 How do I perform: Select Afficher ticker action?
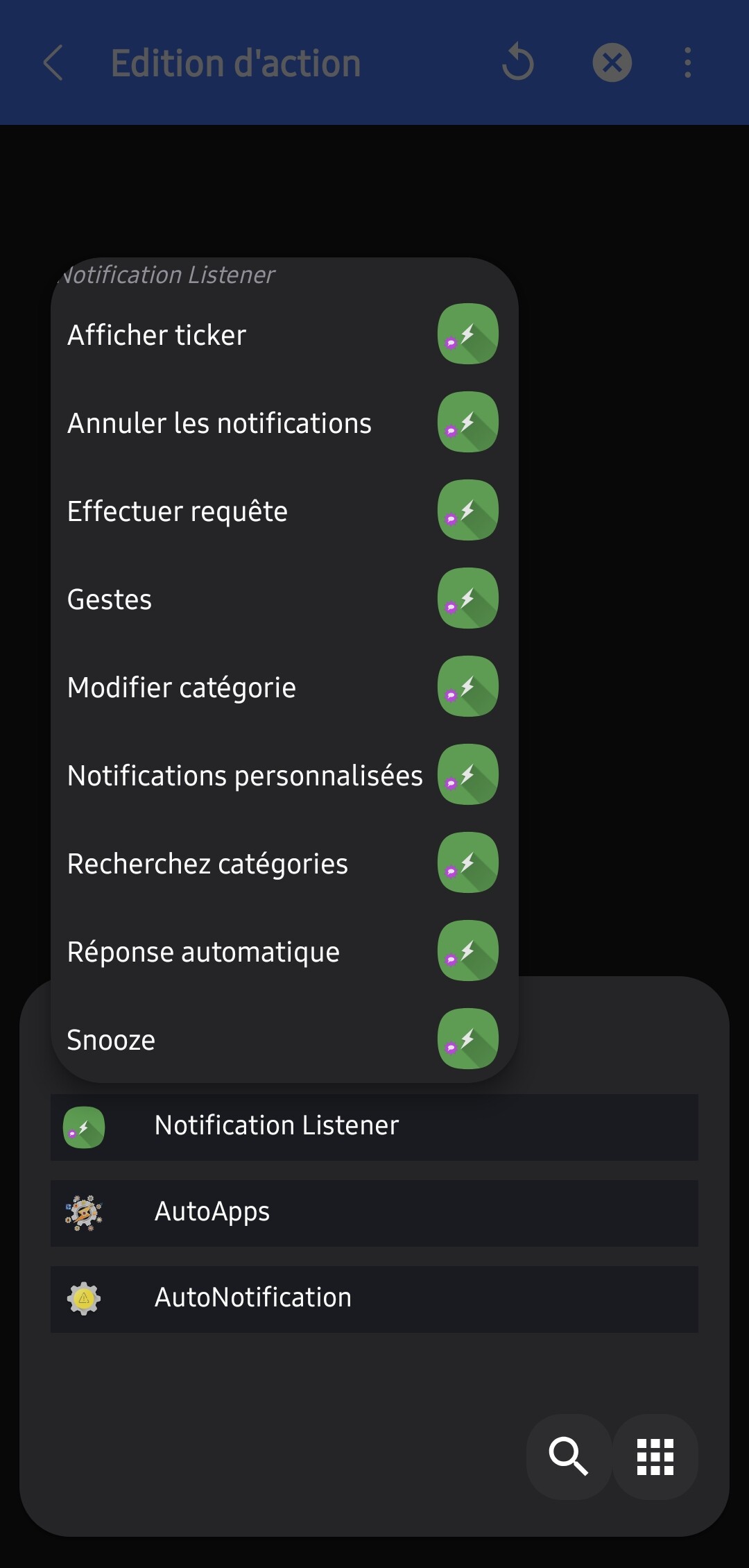point(284,334)
